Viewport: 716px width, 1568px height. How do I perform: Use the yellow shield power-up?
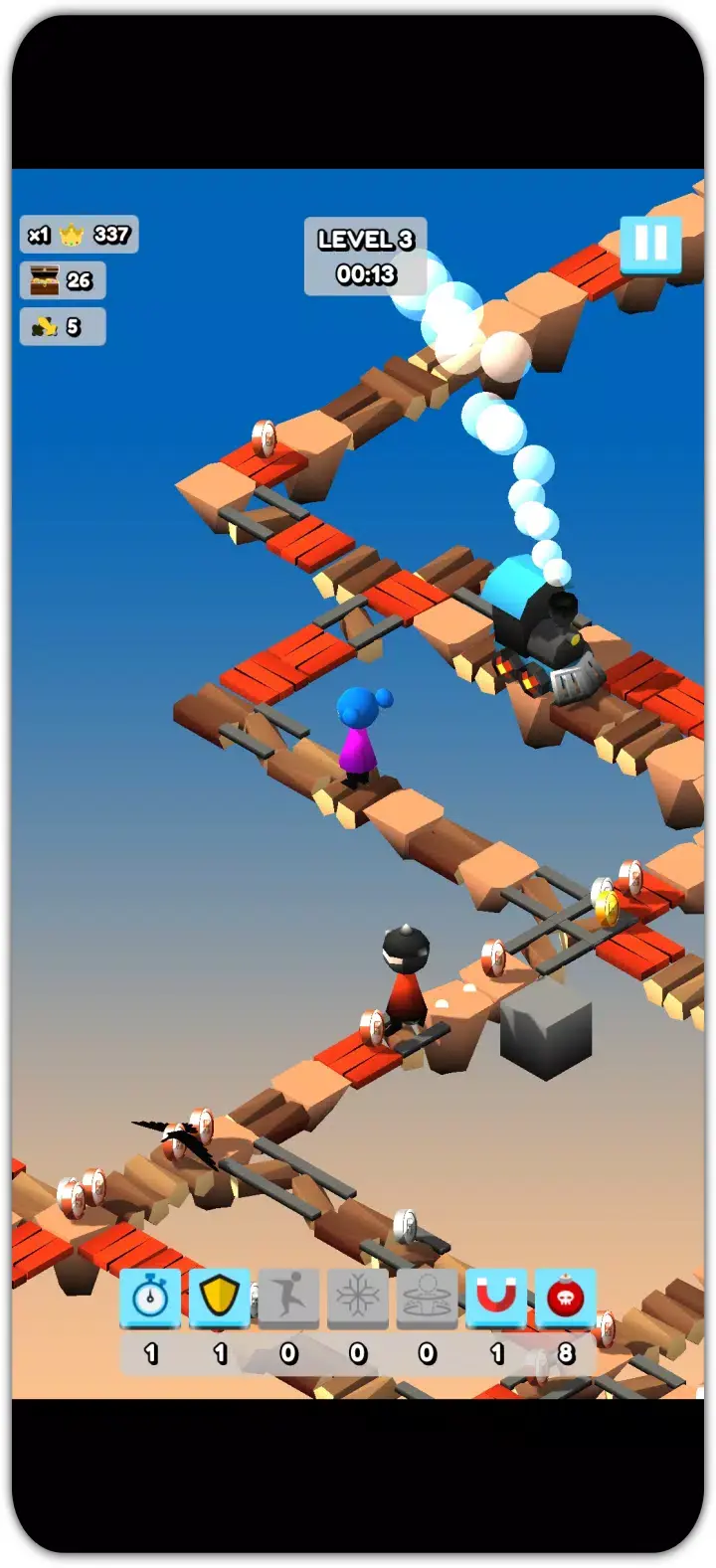pos(220,1297)
